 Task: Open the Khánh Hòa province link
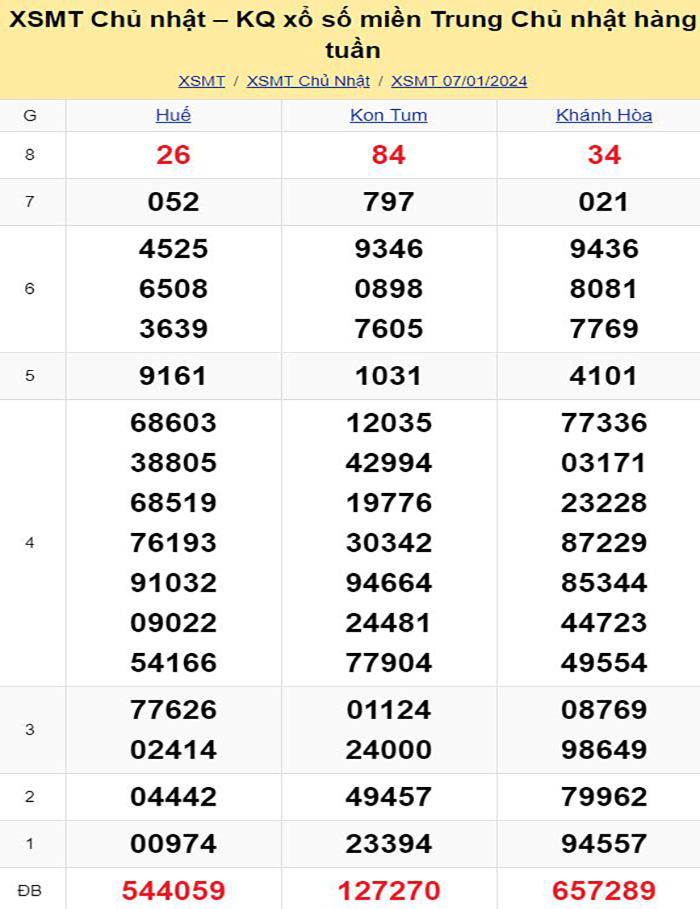click(604, 115)
